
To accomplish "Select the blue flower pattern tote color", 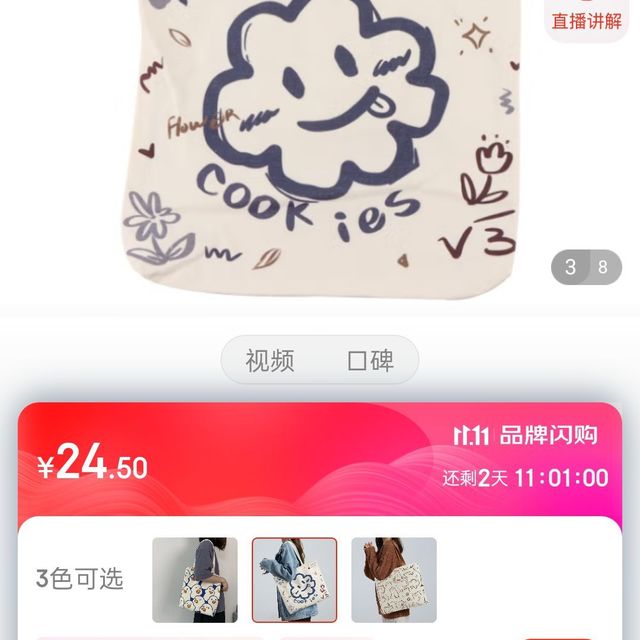I will coord(195,580).
